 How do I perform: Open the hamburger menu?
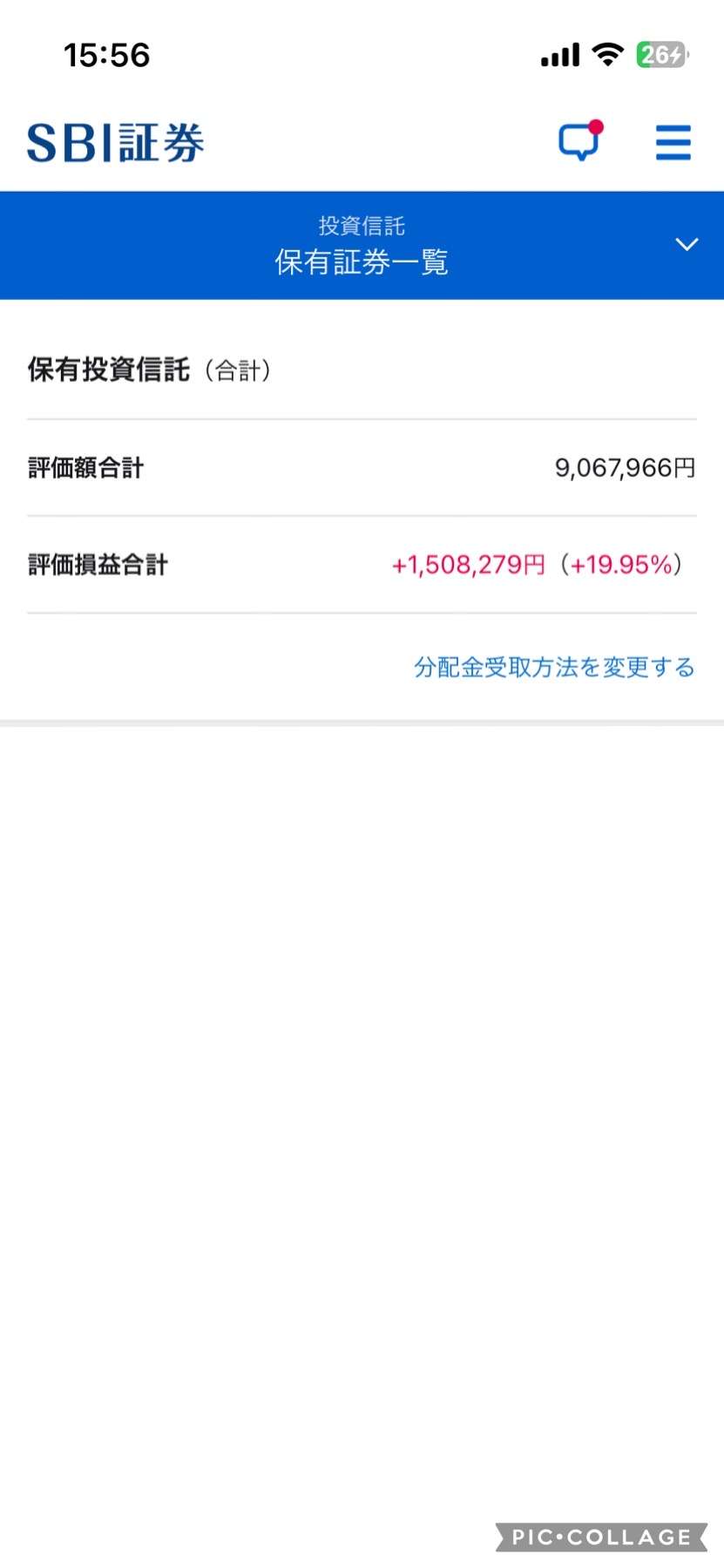tap(673, 143)
